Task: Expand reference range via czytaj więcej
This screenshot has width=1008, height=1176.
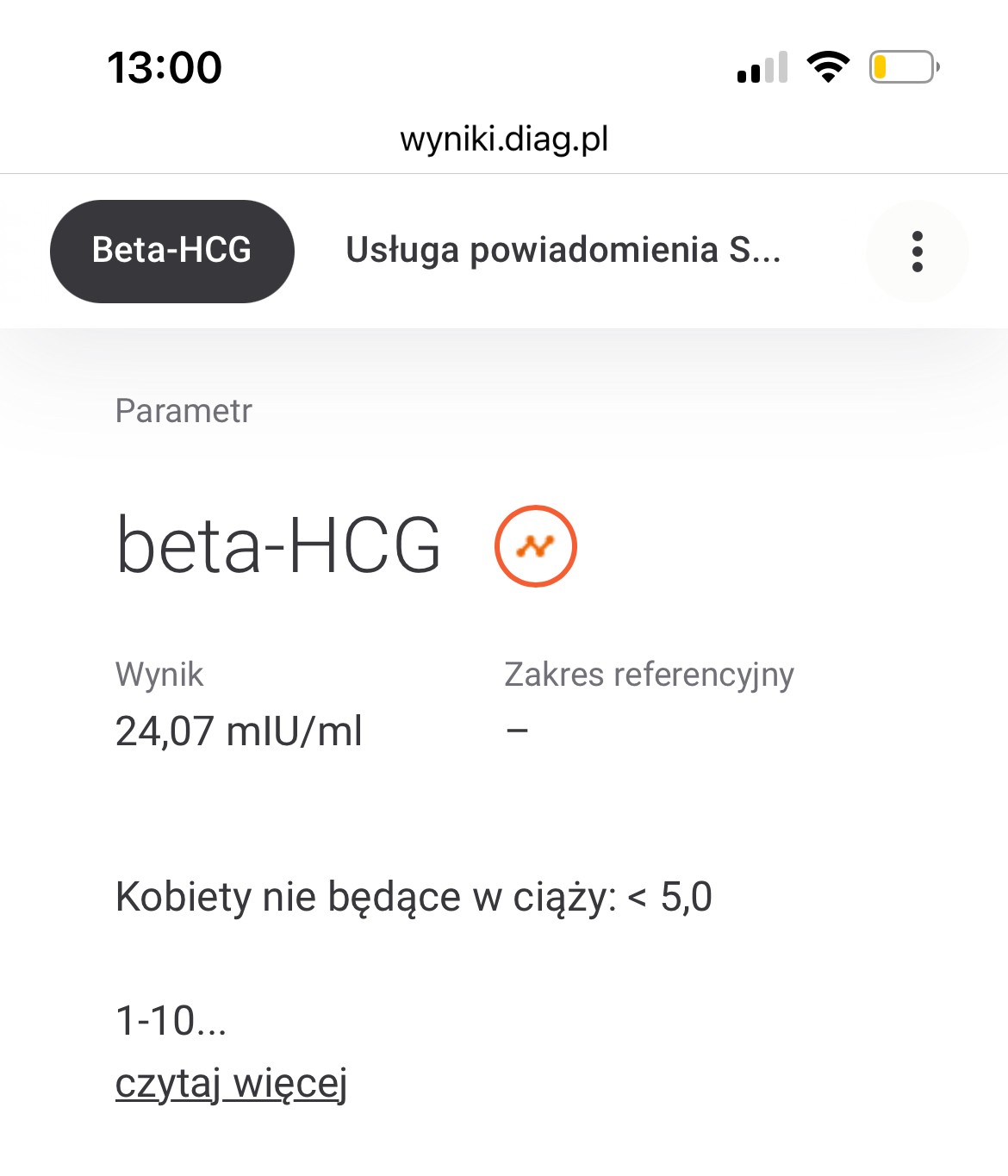Action: (231, 1083)
